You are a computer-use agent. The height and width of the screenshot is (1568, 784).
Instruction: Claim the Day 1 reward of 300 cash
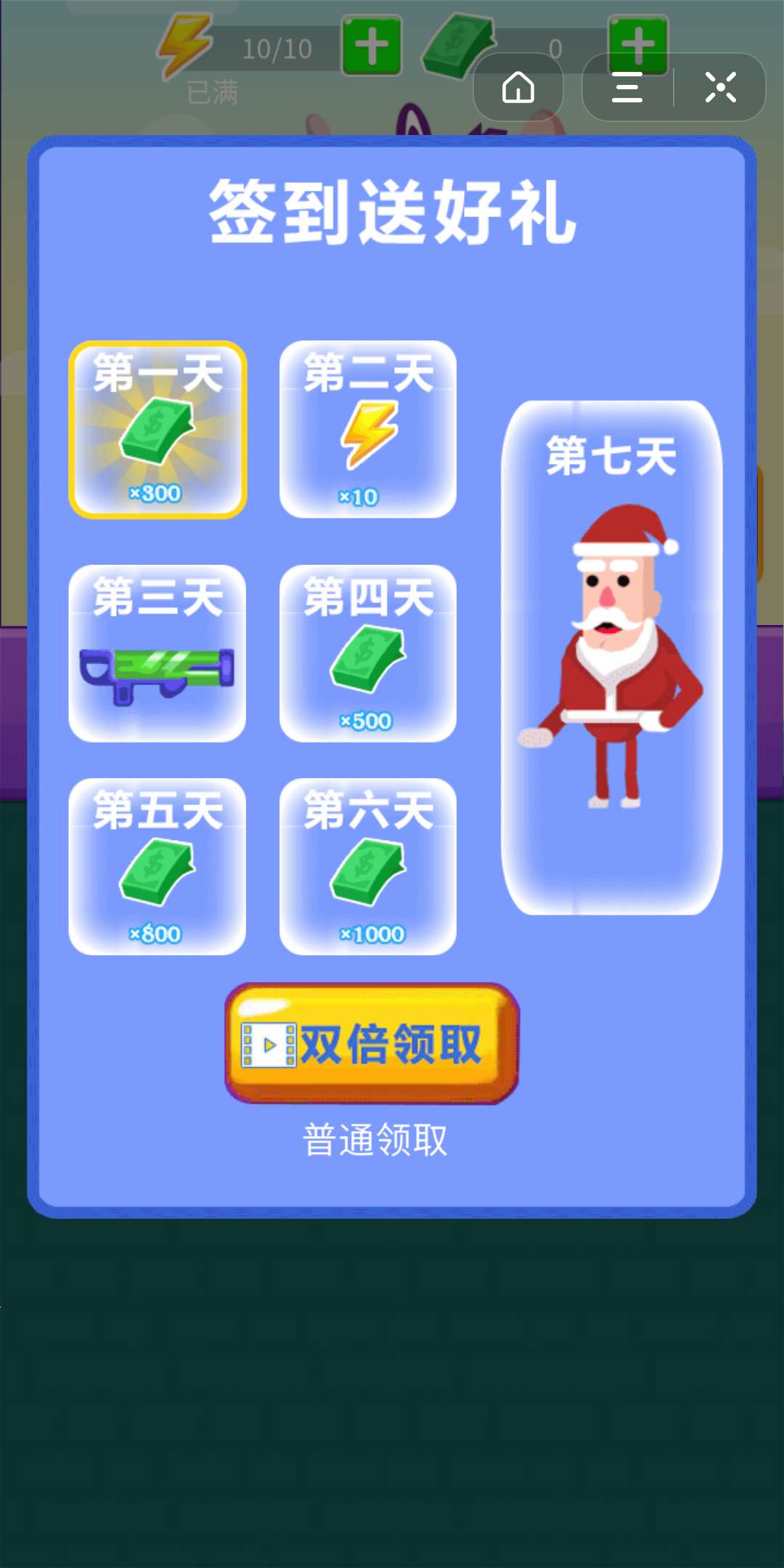pyautogui.click(x=157, y=428)
